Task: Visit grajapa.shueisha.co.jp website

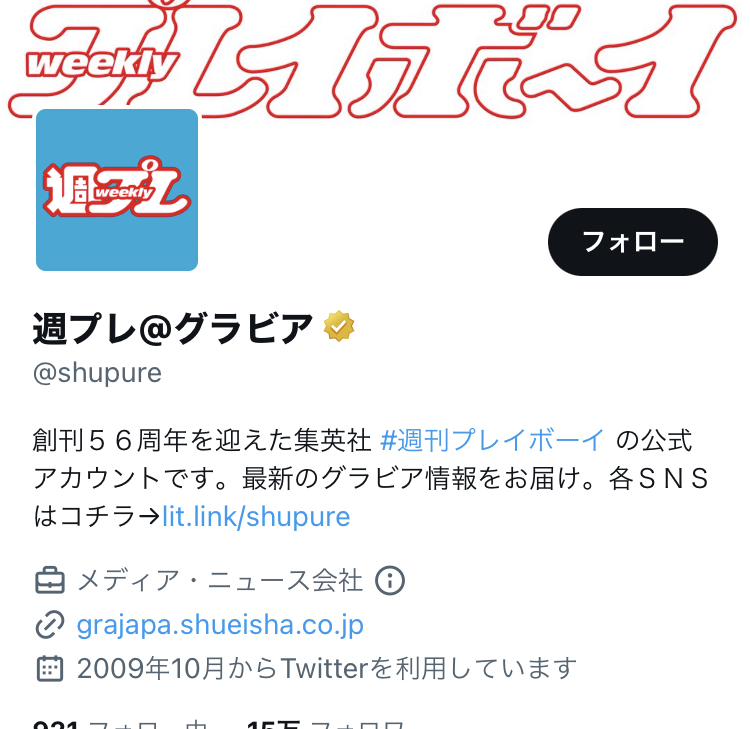Action: [x=220, y=625]
